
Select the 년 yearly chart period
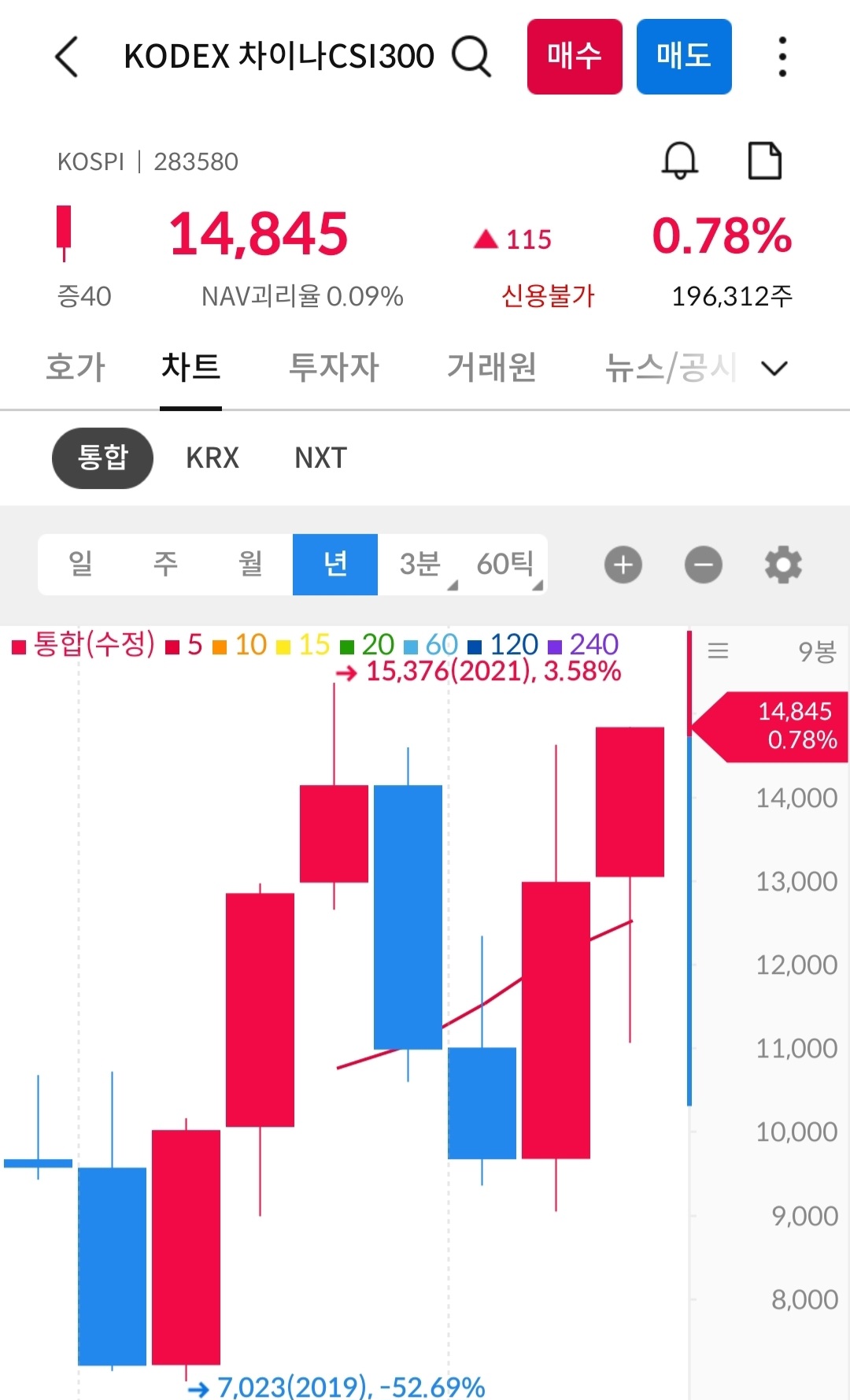click(x=334, y=564)
